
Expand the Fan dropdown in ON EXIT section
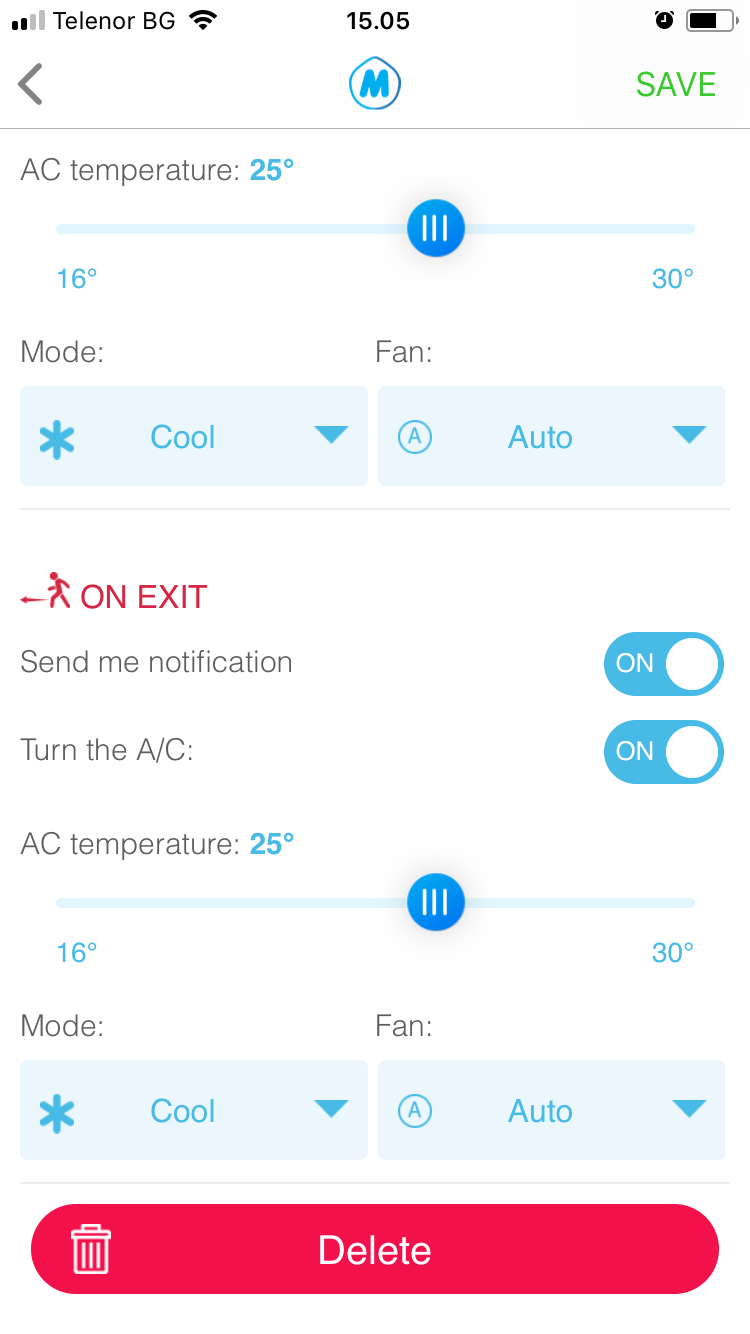click(551, 1110)
